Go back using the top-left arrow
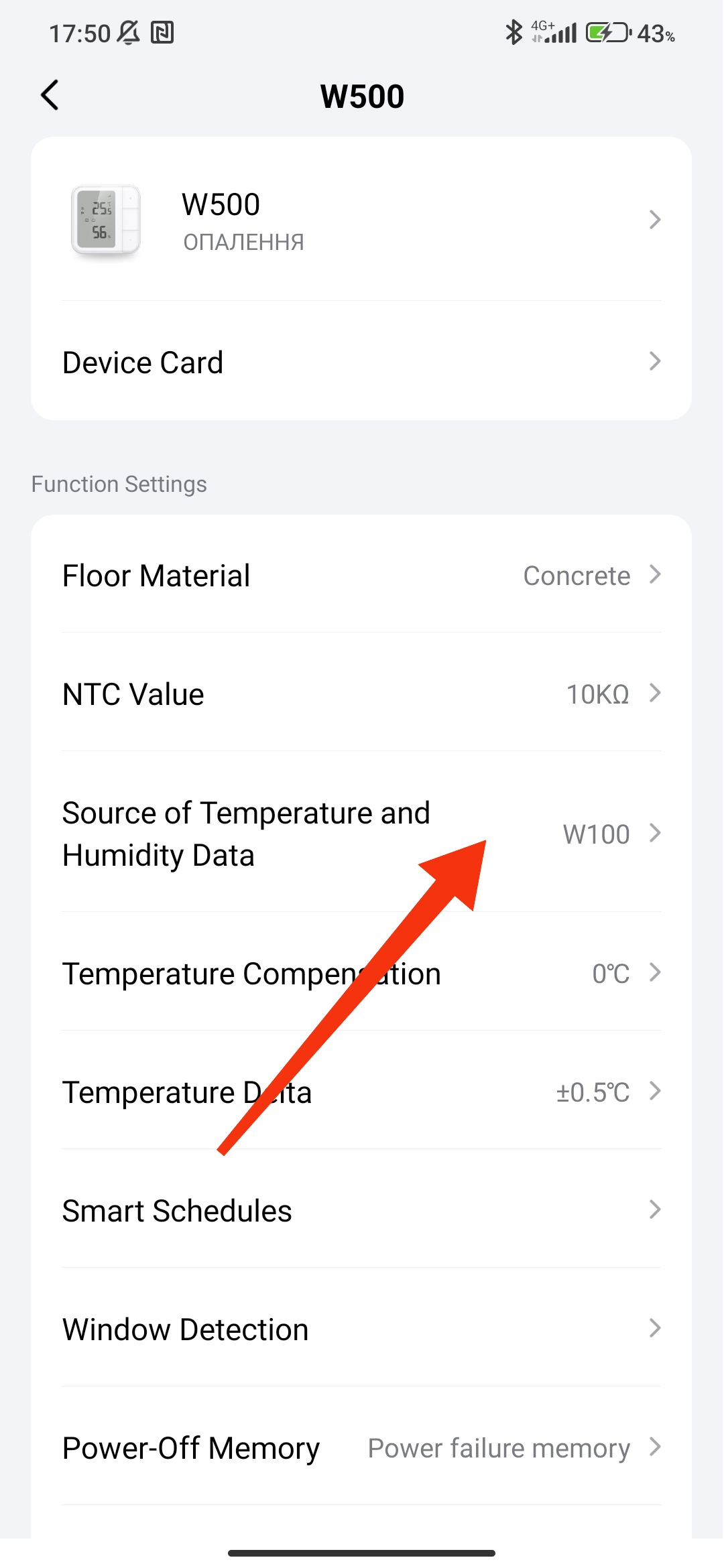The image size is (724, 1568). click(50, 95)
